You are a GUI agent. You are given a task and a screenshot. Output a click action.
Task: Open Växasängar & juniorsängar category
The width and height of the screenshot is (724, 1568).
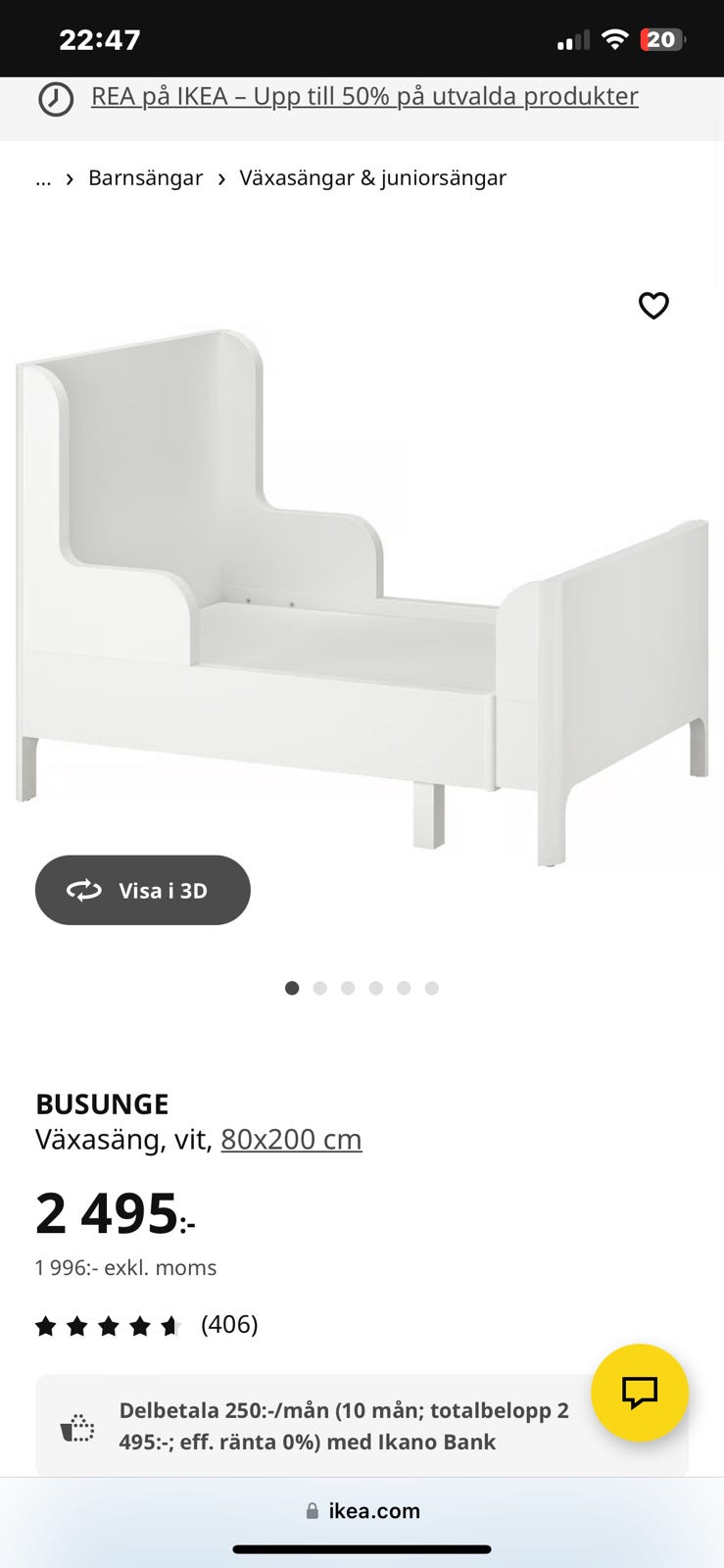(x=372, y=178)
